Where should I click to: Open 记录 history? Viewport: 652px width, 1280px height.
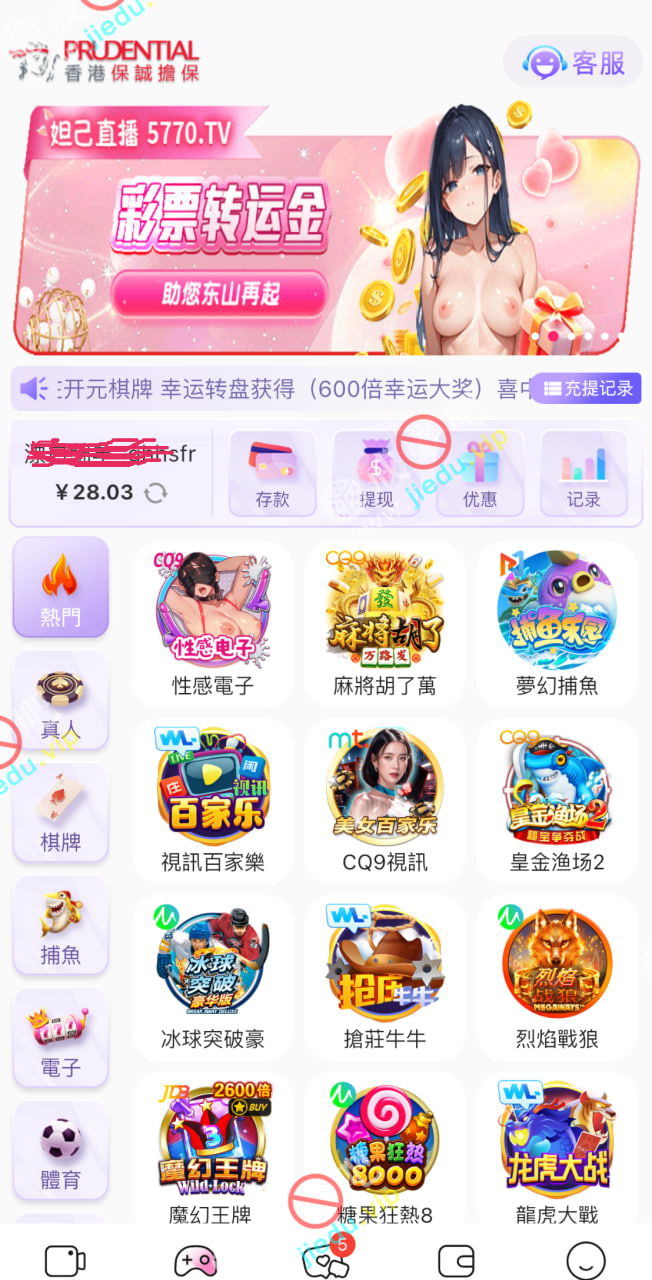584,473
